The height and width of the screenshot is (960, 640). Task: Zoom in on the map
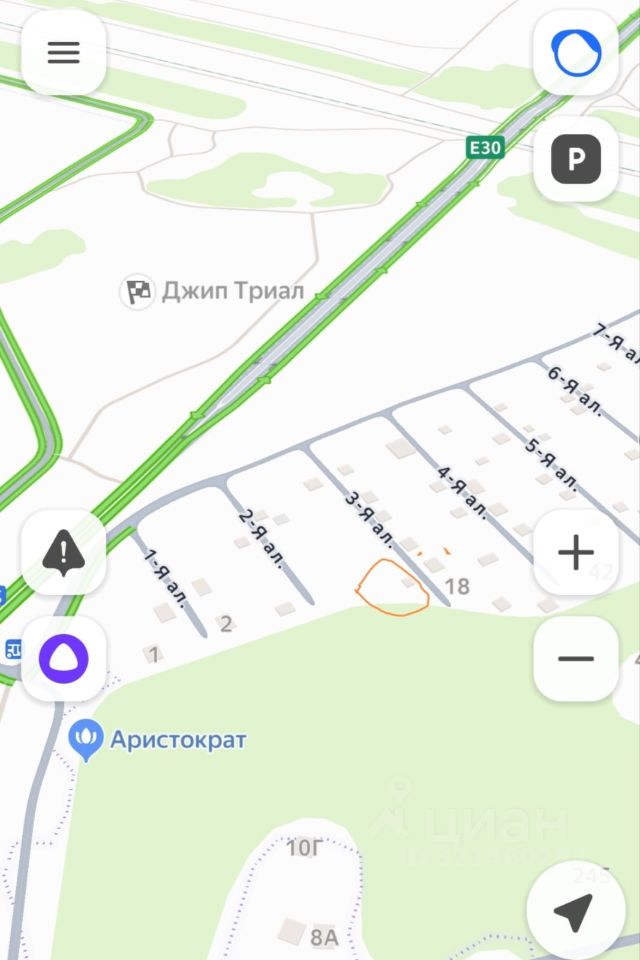[x=576, y=552]
